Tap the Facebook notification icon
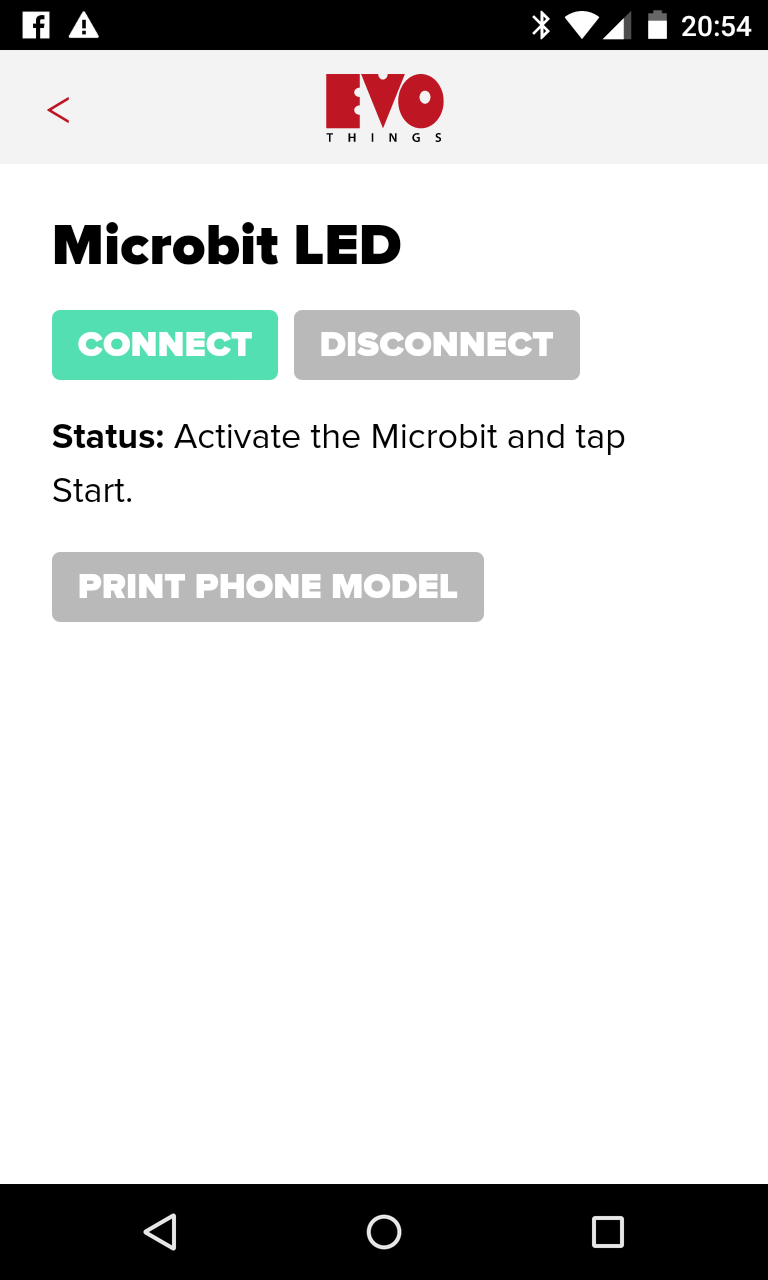Image resolution: width=768 pixels, height=1280 pixels. 36,25
